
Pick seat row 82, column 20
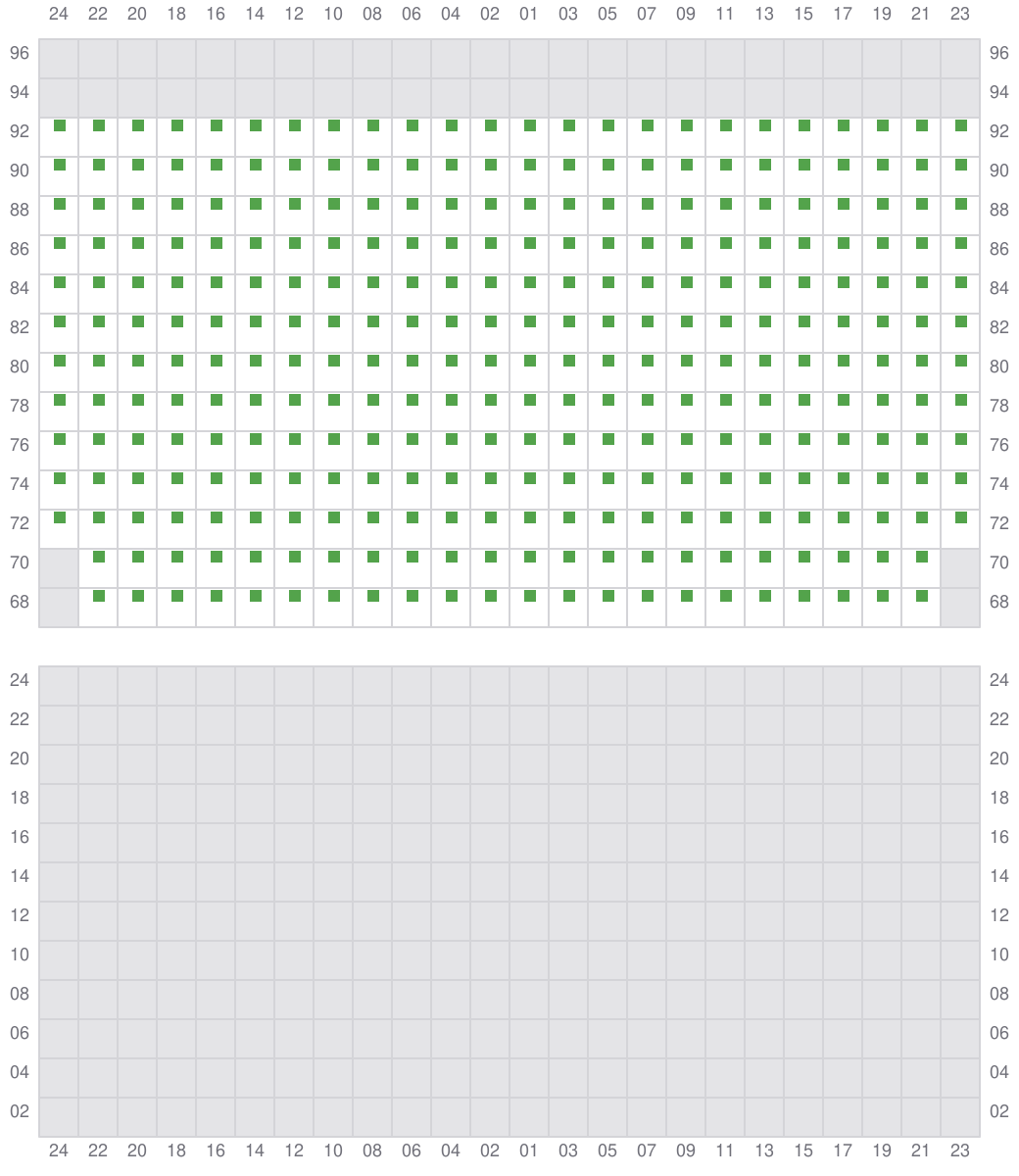pyautogui.click(x=138, y=321)
